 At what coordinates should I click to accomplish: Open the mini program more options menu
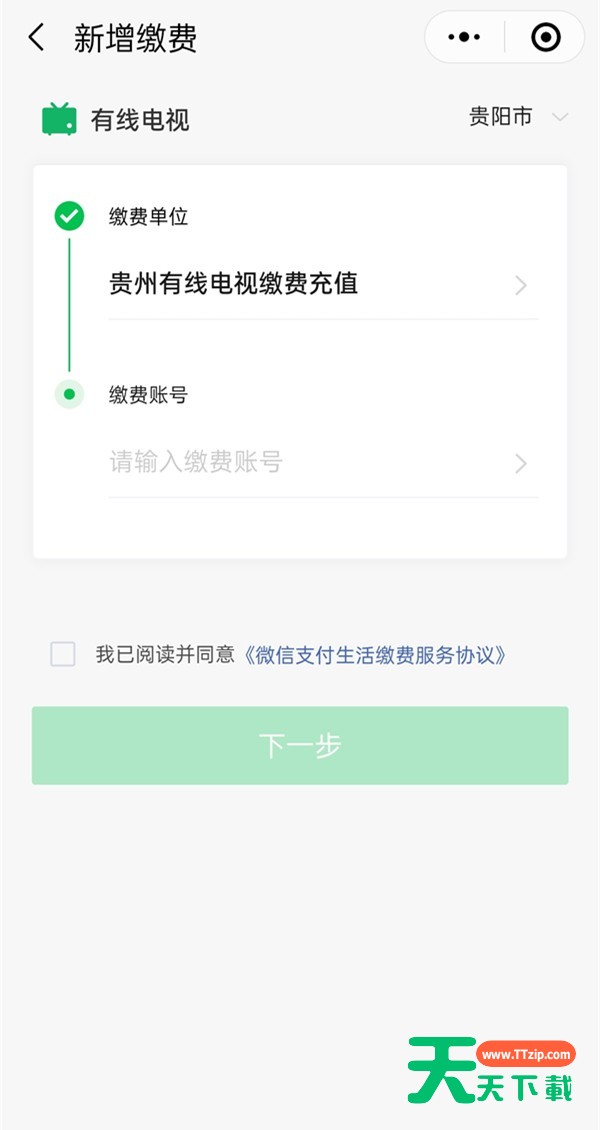tap(464, 38)
